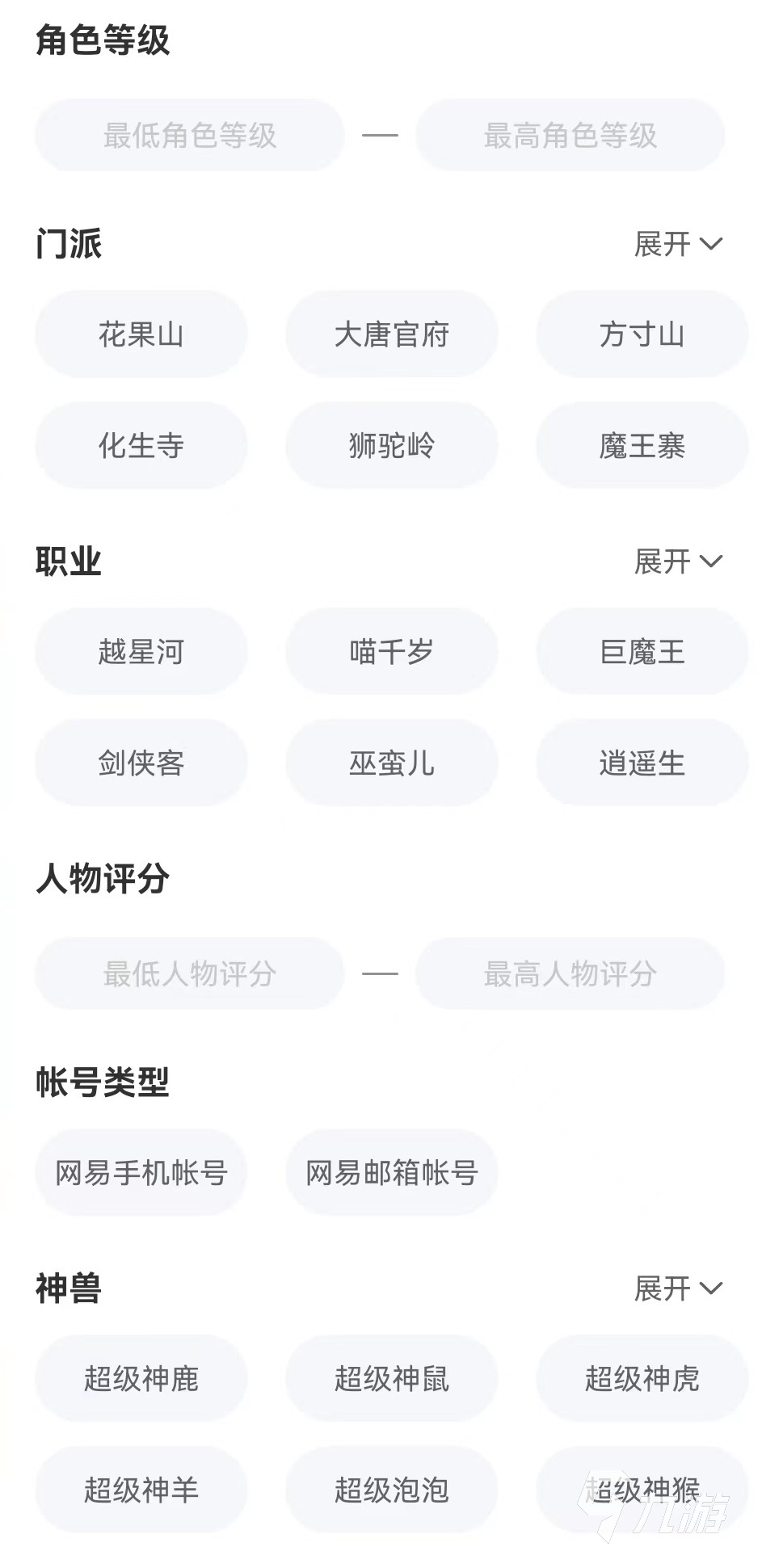The image size is (762, 1568).
Task: Enter a value in 最高角色等级 field
Action: pos(570,135)
